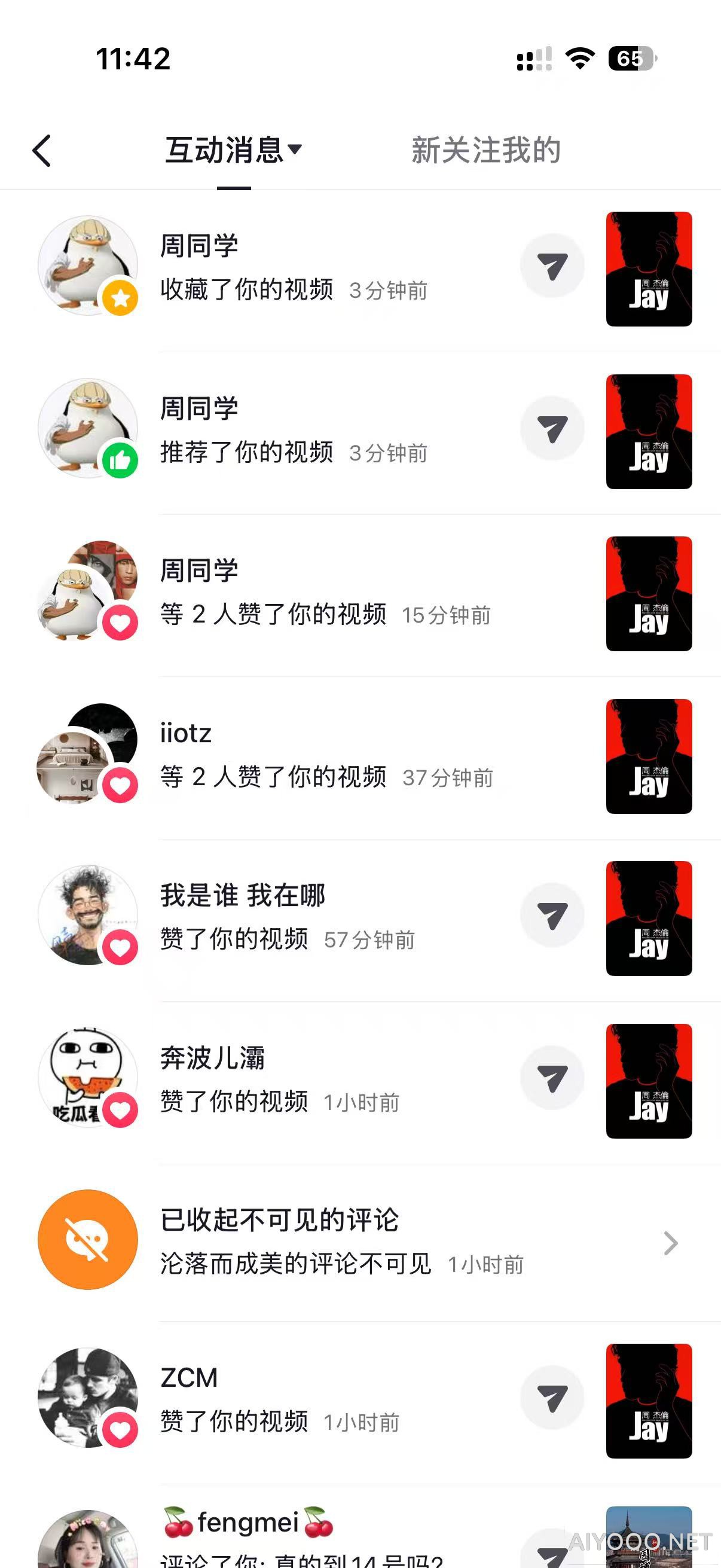Tap reply arrow on 周同学's 推荐了你的视频 row
This screenshot has height=1568, width=721.
click(x=552, y=429)
